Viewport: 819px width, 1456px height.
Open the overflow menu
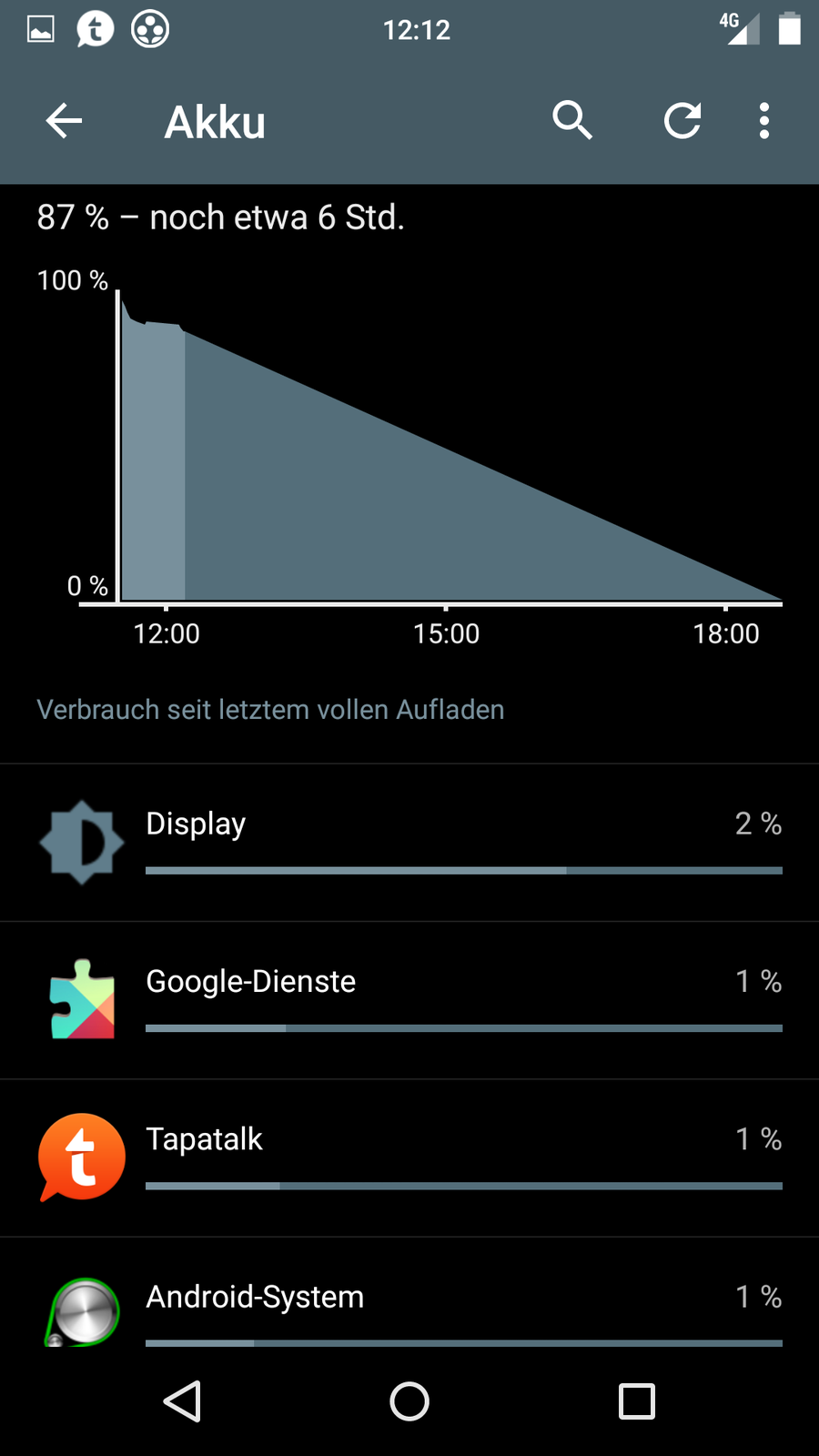[x=763, y=120]
